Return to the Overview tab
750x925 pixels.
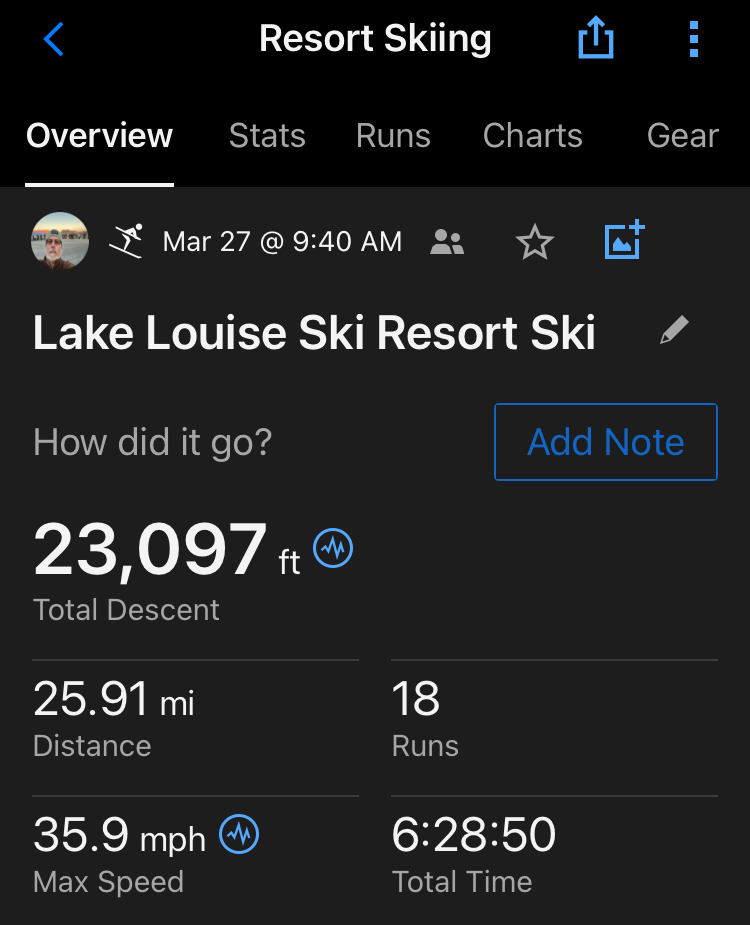99,136
